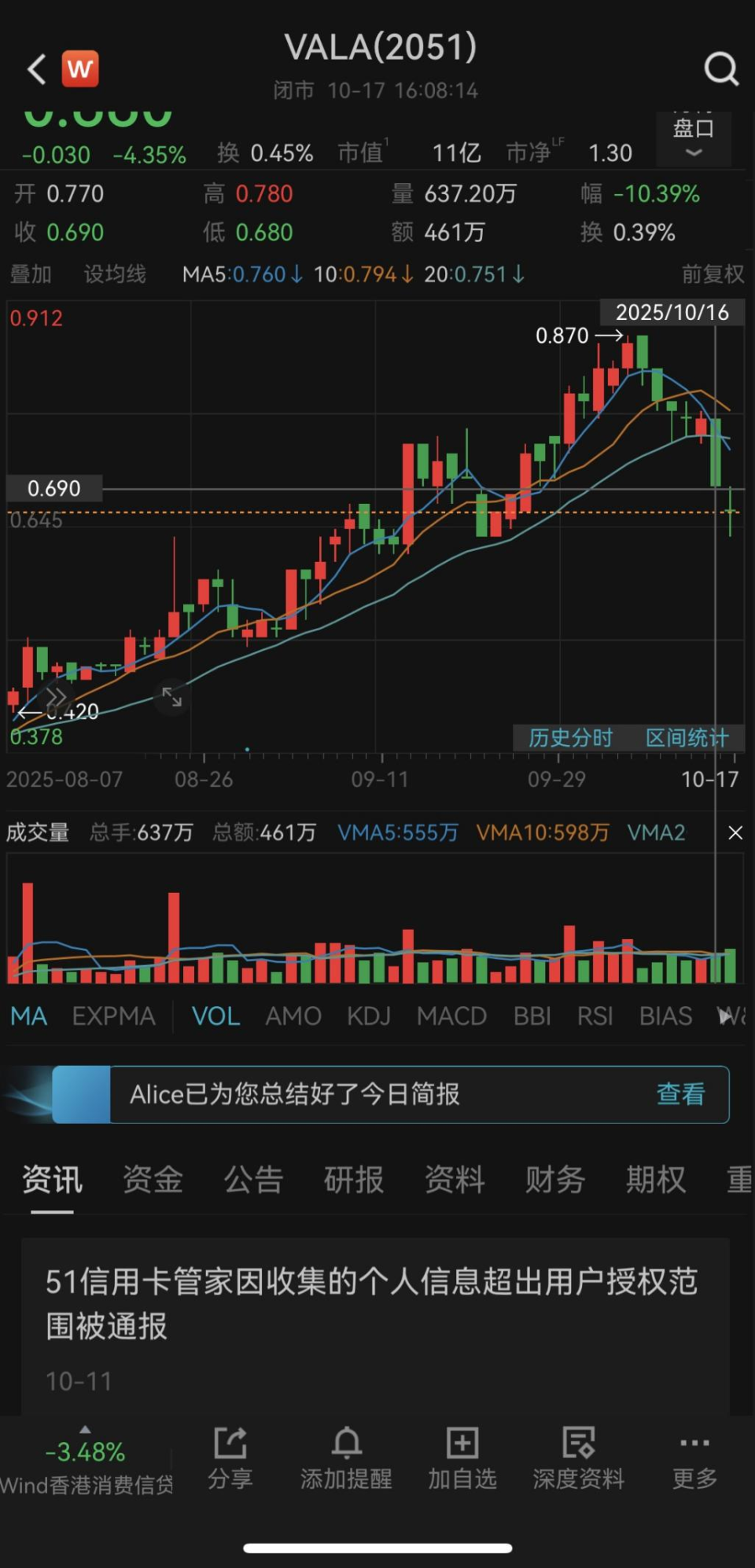Tap 查看 to view Alice's daily briefing
The width and height of the screenshot is (755, 1568).
coord(679,1094)
